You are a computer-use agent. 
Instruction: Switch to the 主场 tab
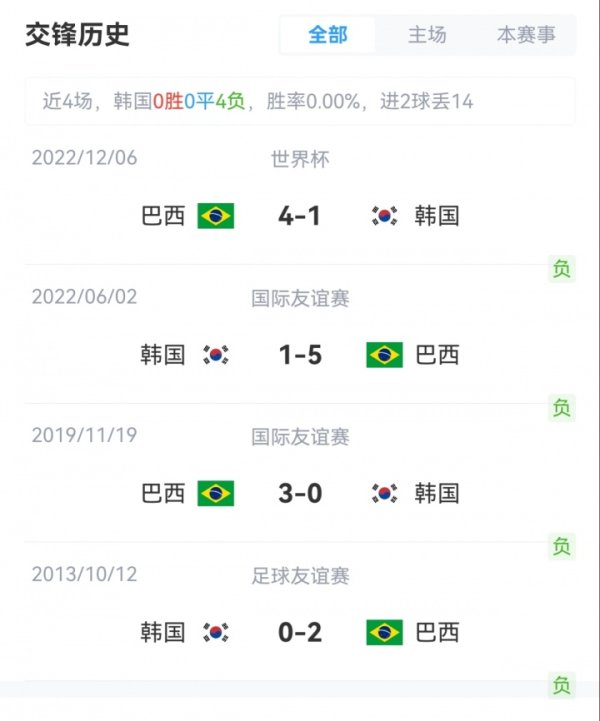tap(427, 35)
